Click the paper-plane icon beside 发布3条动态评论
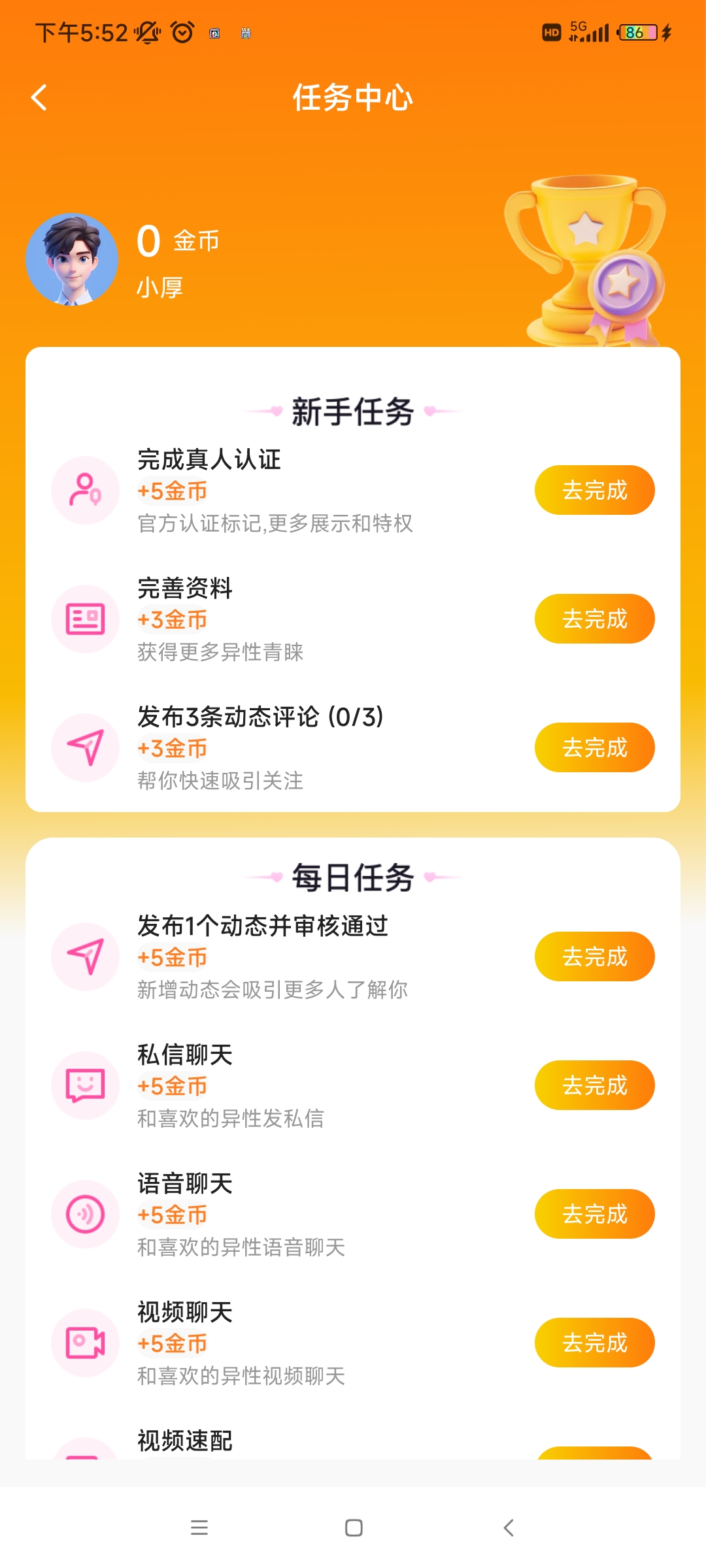Screen dimensions: 706x1568 coord(85,747)
